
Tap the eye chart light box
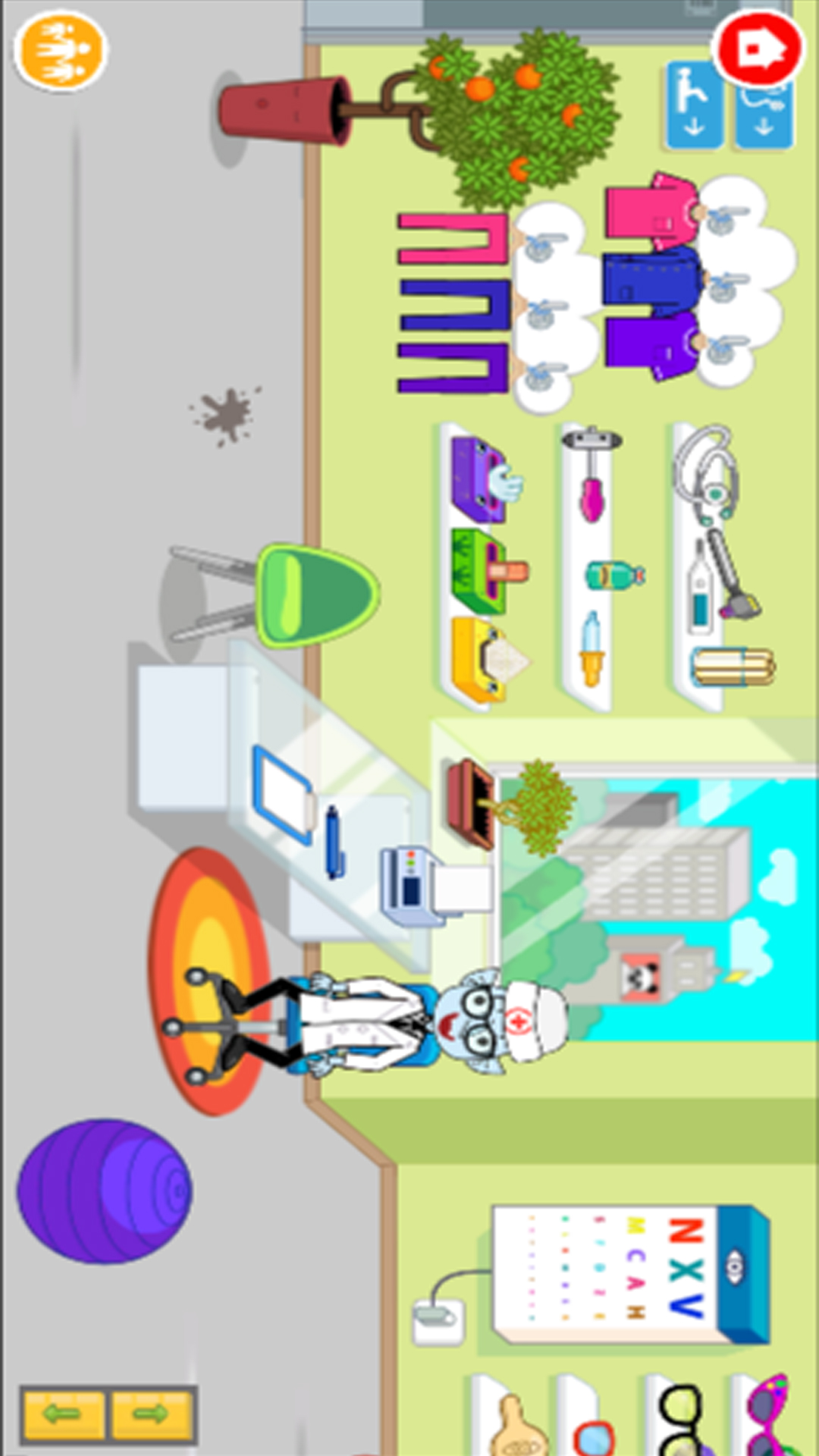click(629, 1274)
